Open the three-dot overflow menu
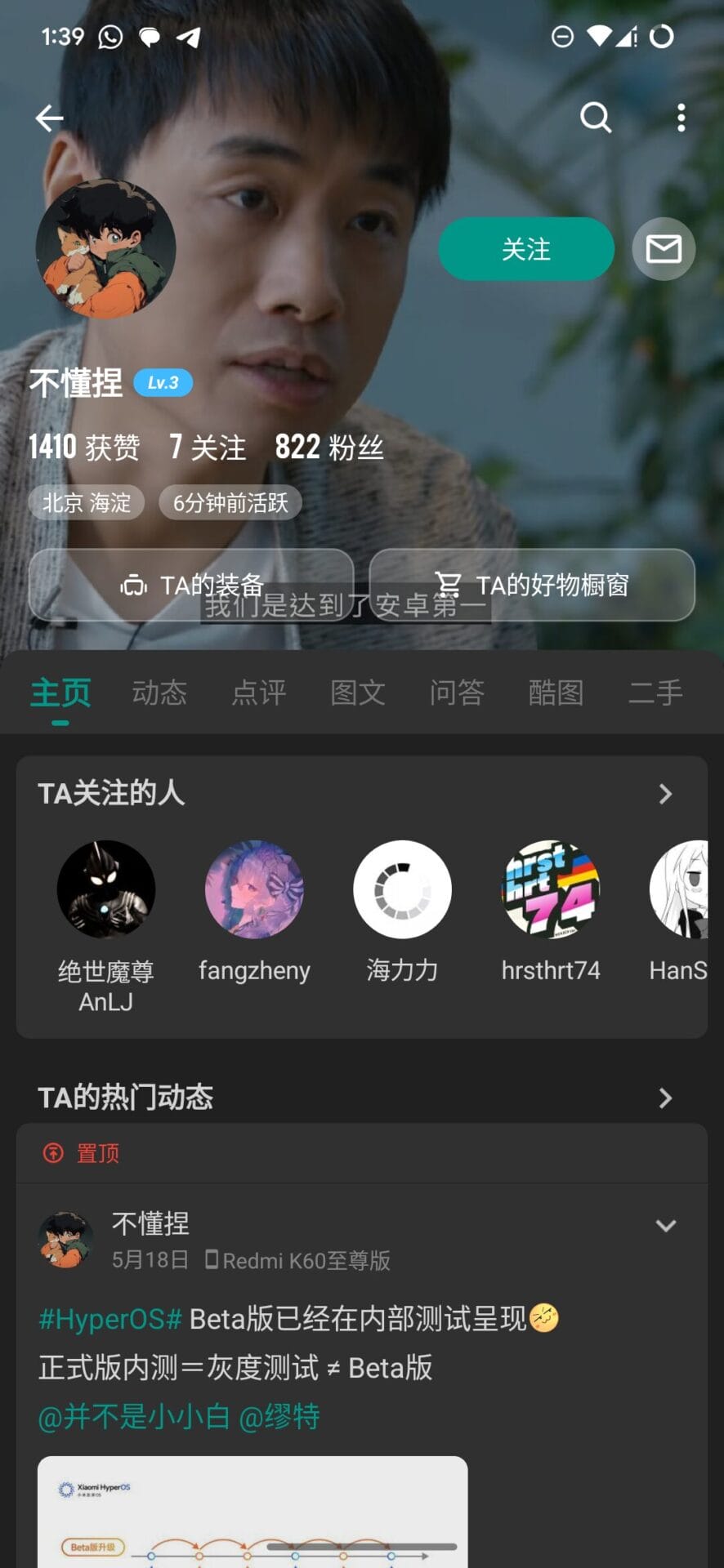Viewport: 724px width, 1568px height. [681, 118]
